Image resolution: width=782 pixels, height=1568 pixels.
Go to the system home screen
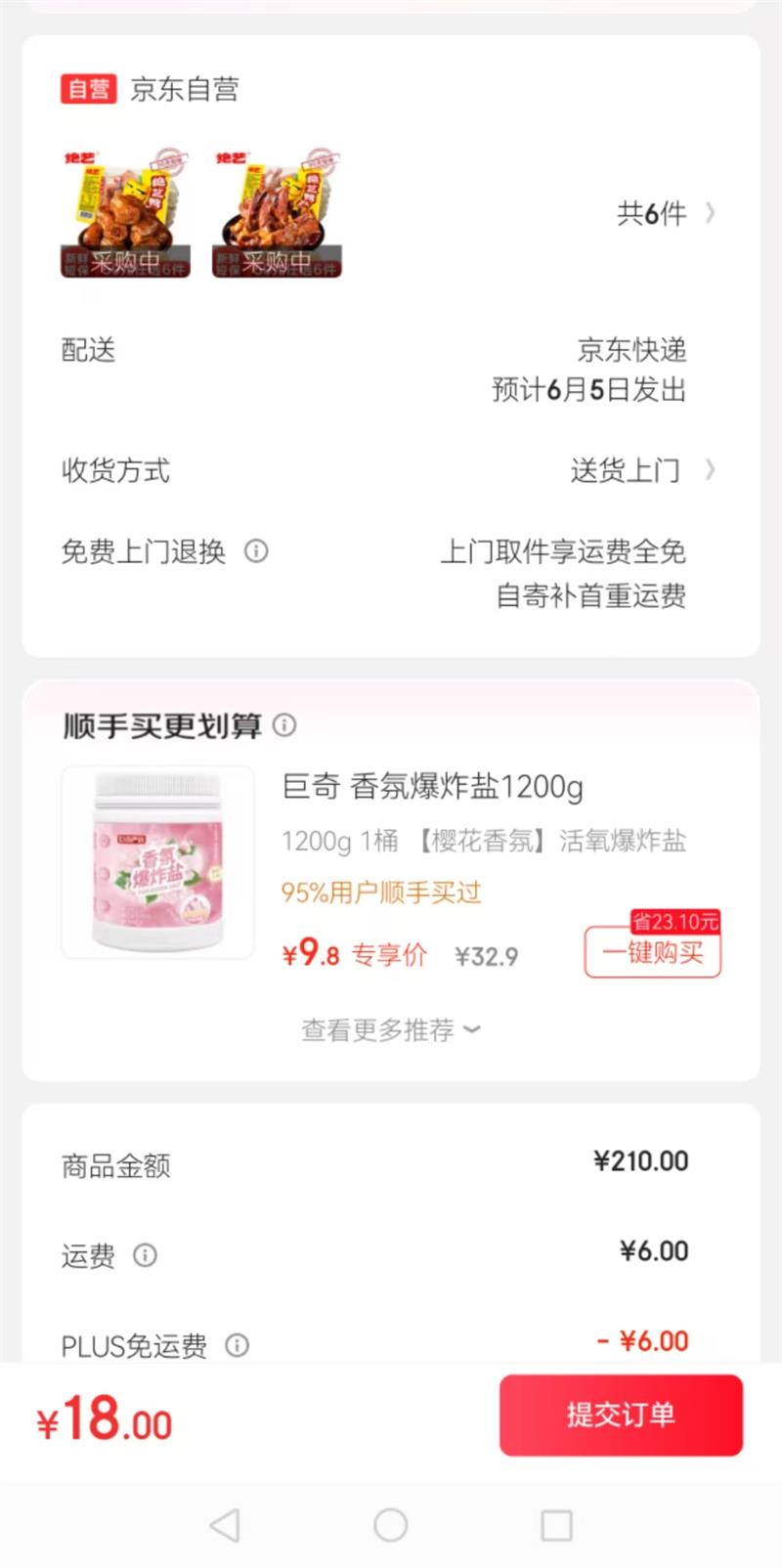point(390,1525)
